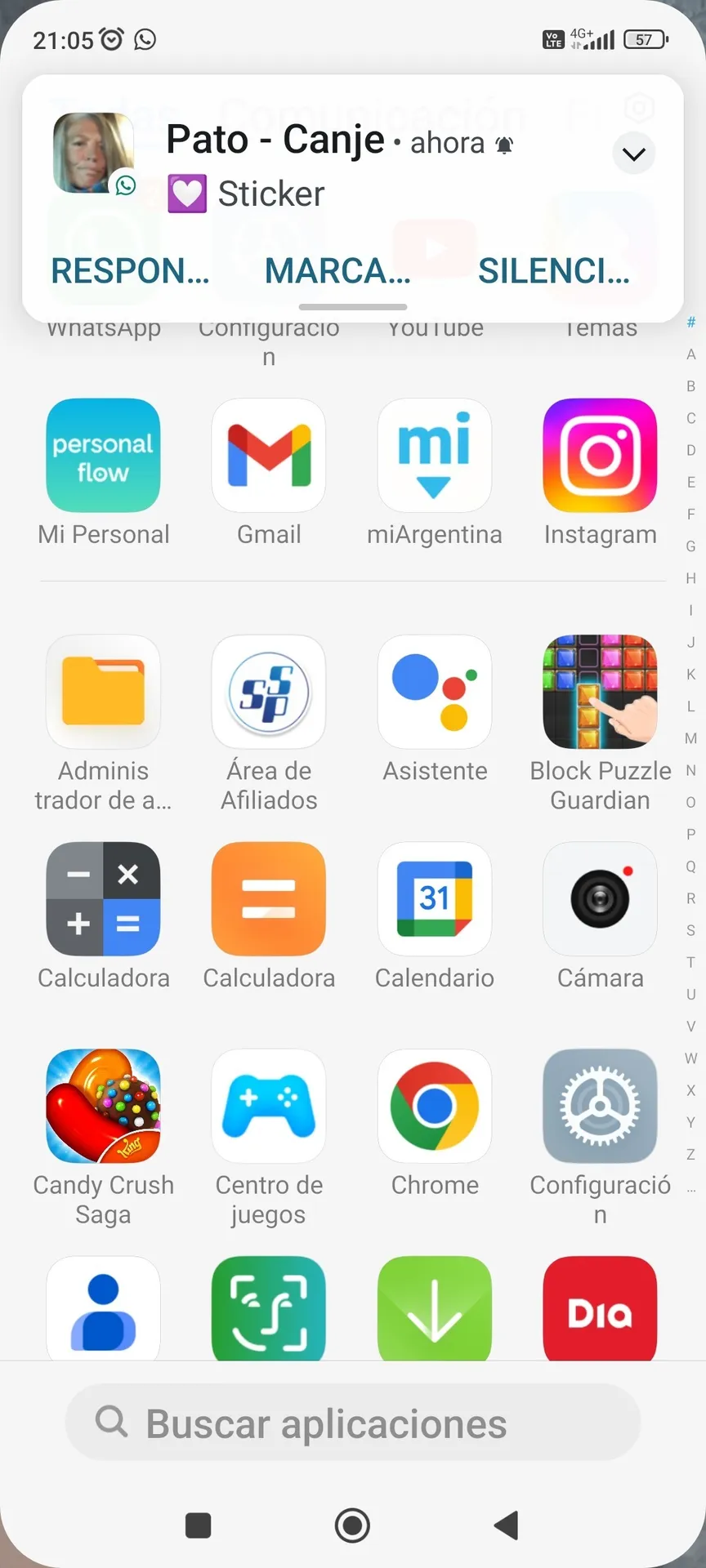The image size is (706, 1568).
Task: Open Mi Personal app
Action: coord(104,456)
